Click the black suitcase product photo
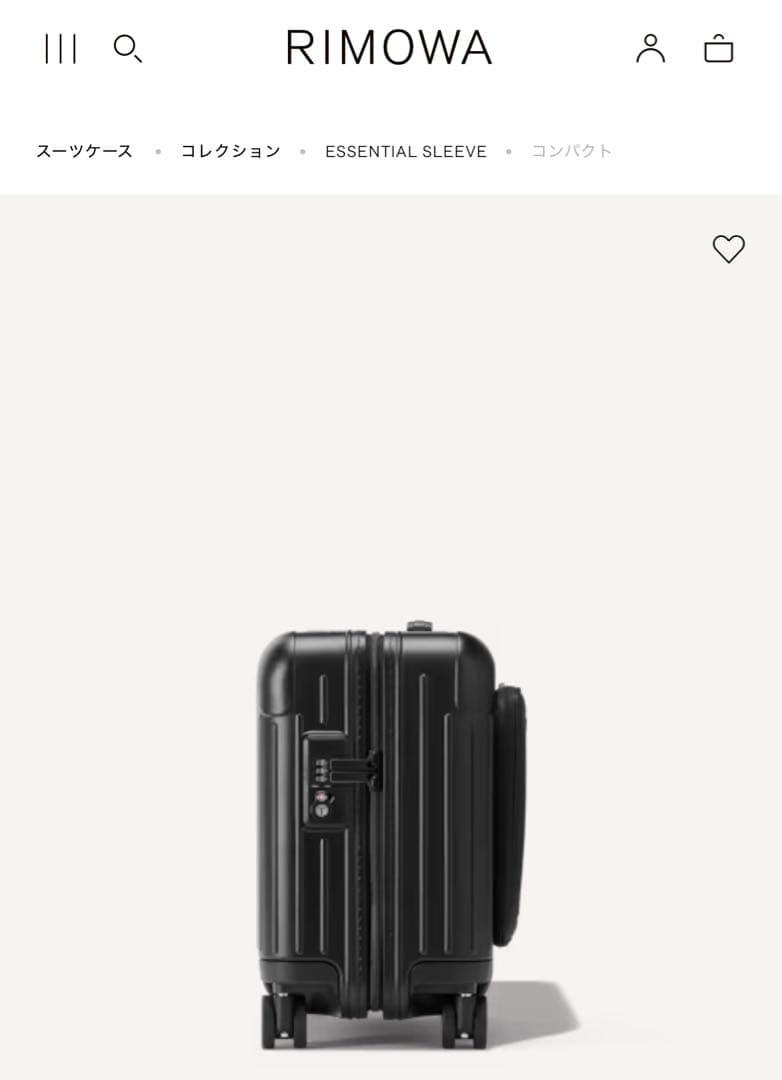 [x=390, y=820]
